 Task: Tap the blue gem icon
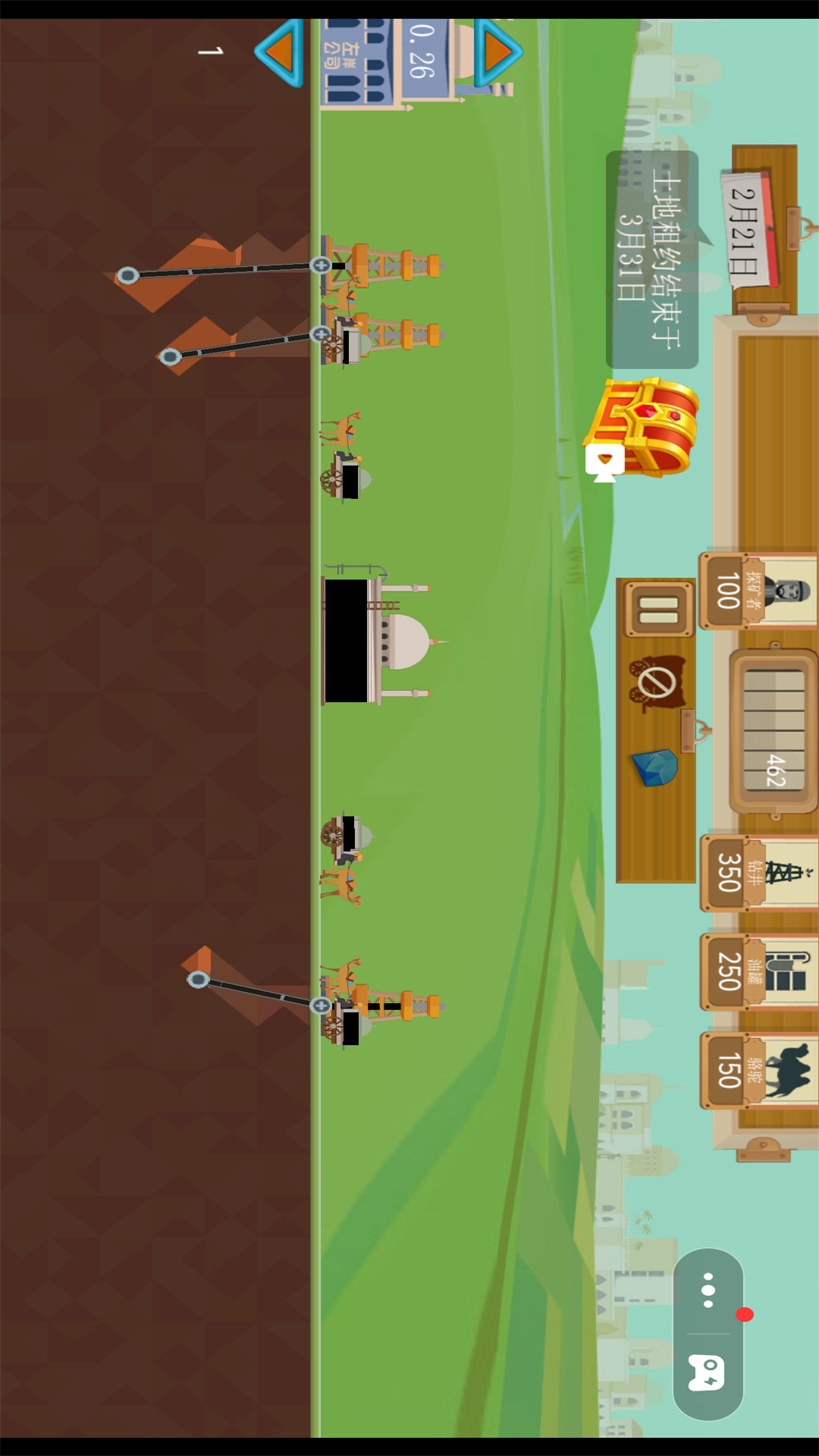tap(656, 767)
